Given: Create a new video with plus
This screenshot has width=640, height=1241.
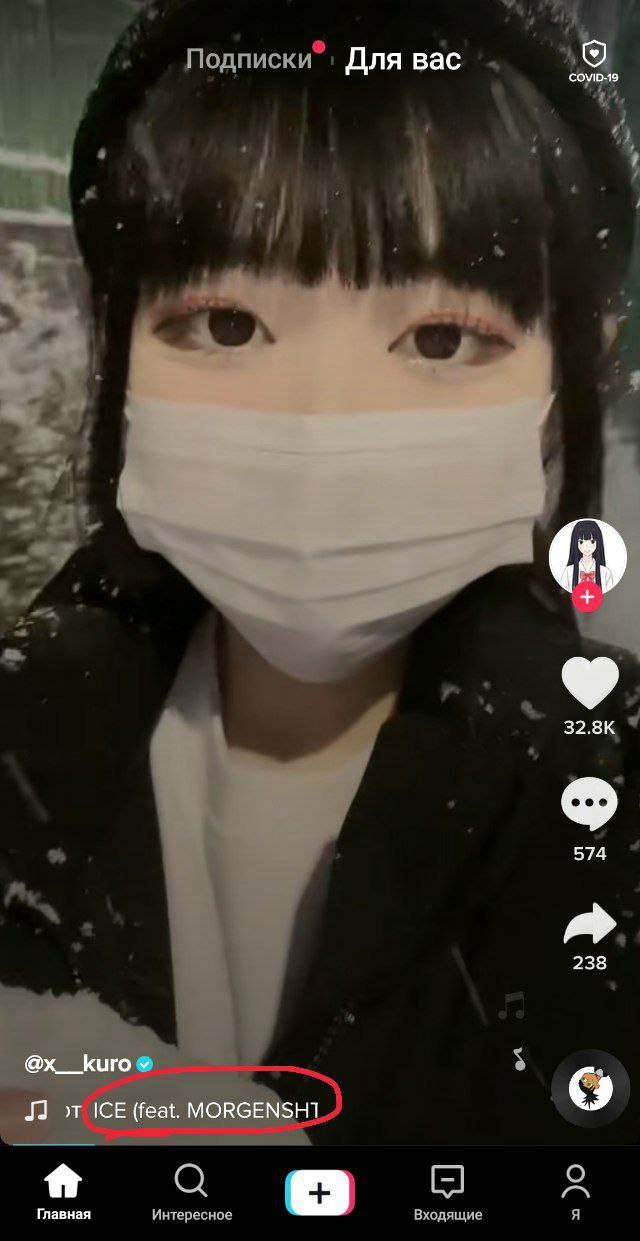Looking at the screenshot, I should point(320,1193).
